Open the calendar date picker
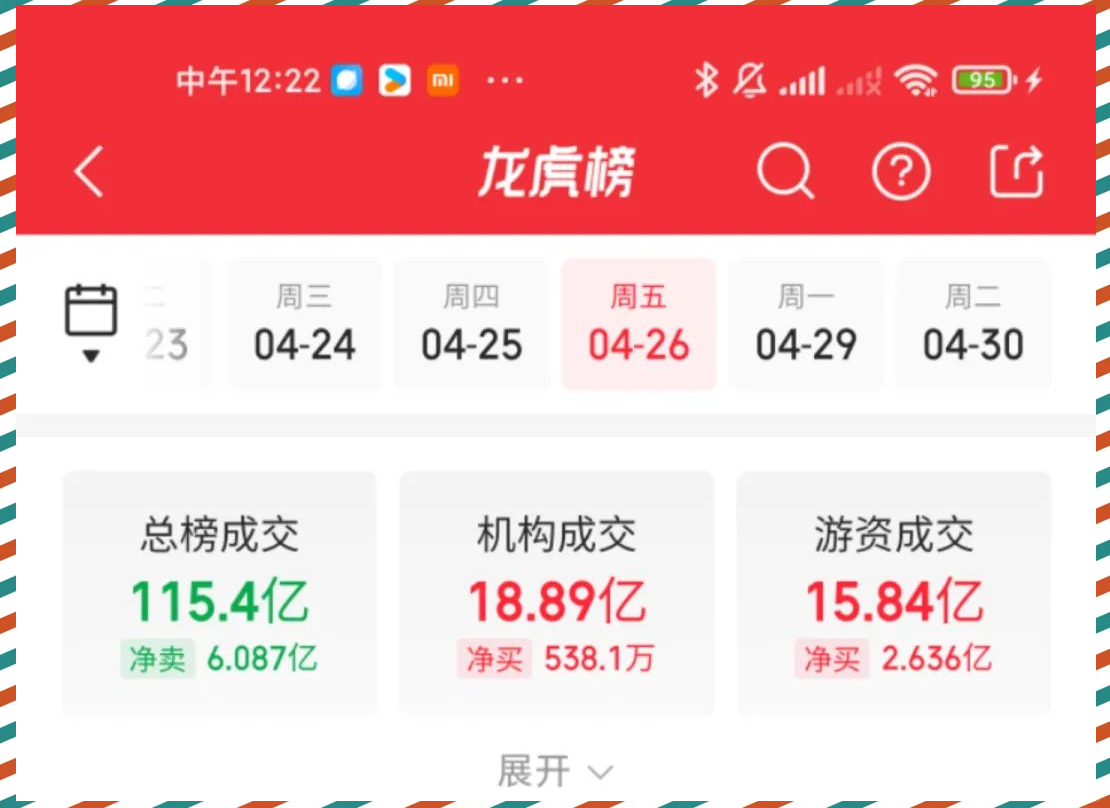 91,322
